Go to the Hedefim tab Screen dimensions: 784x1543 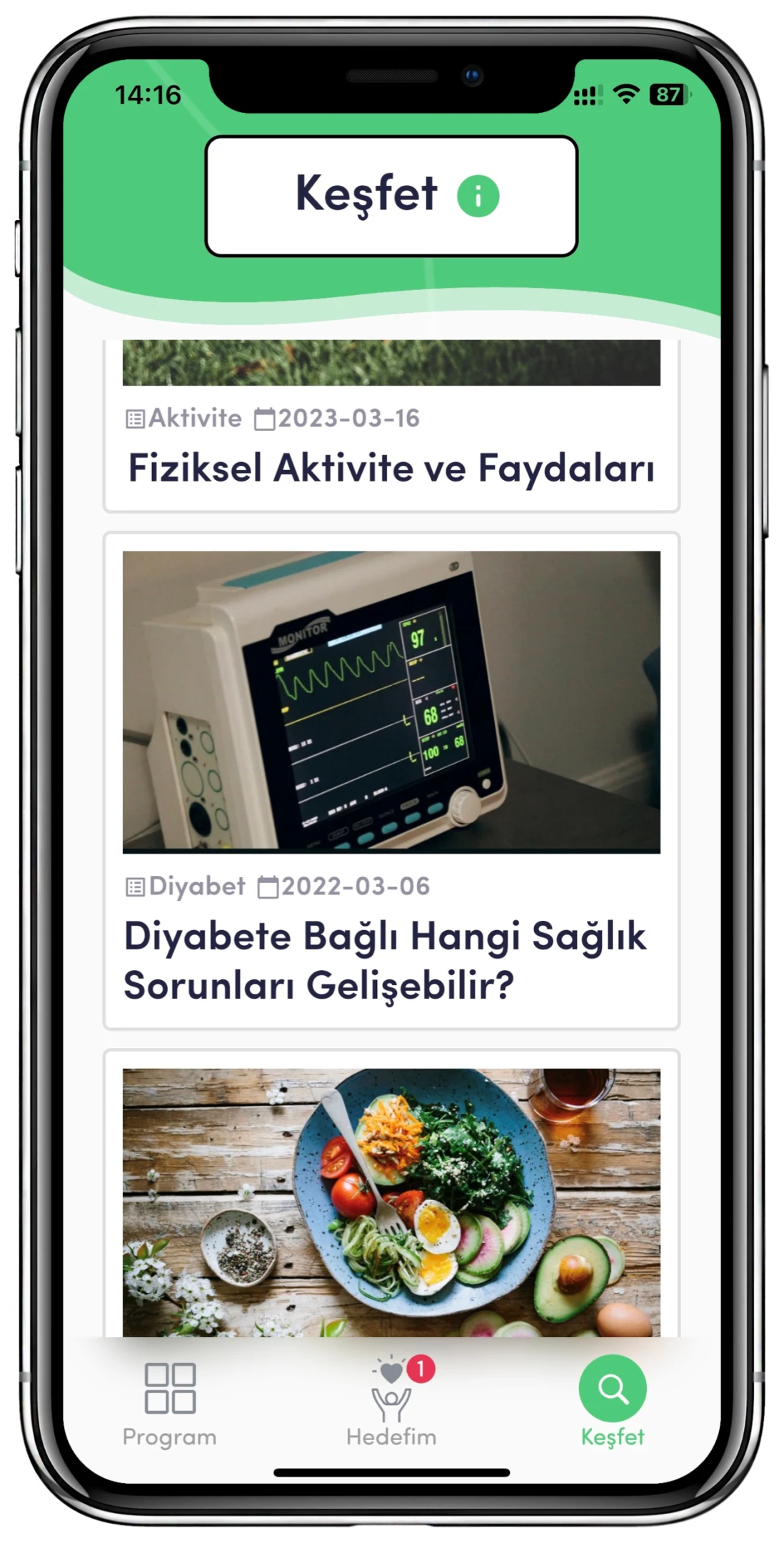(391, 1404)
